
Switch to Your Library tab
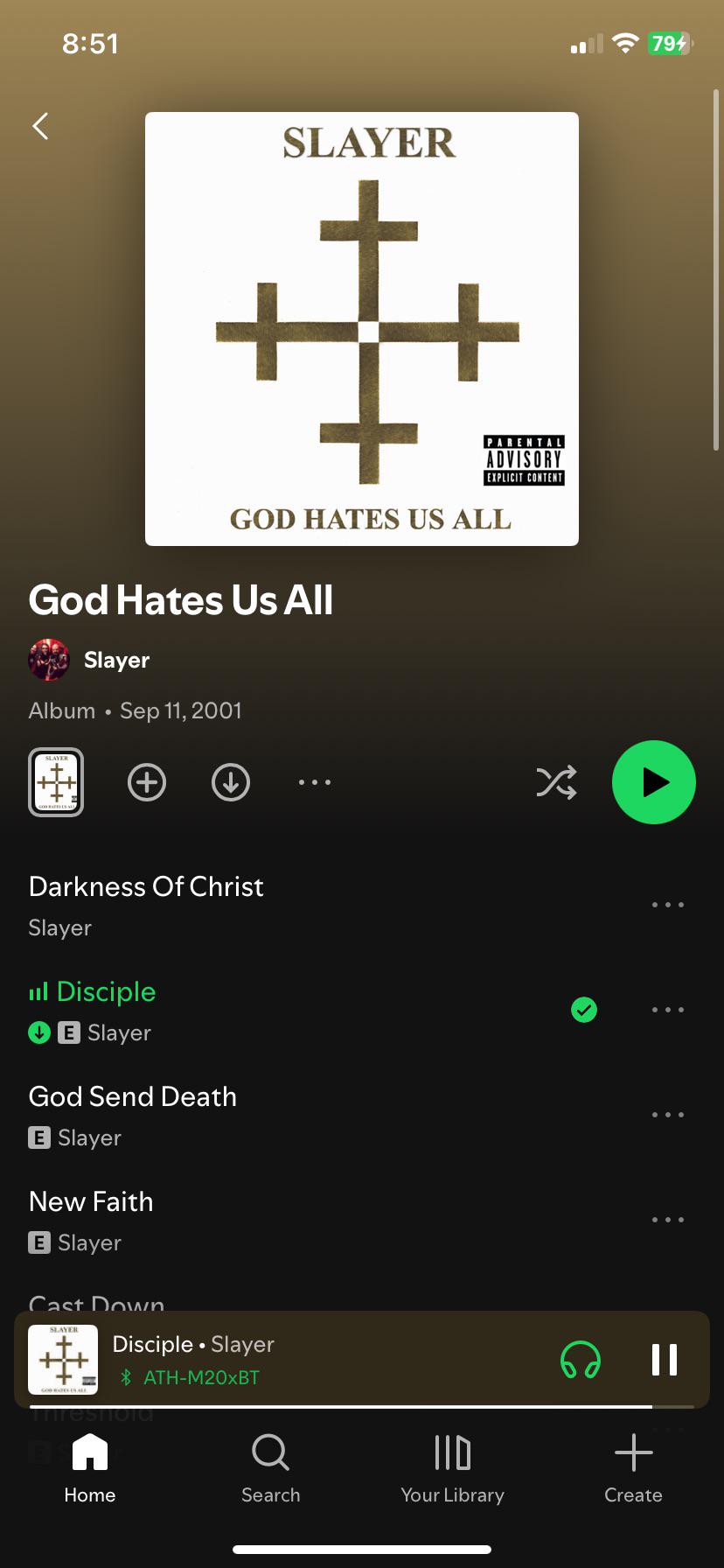point(452,1468)
